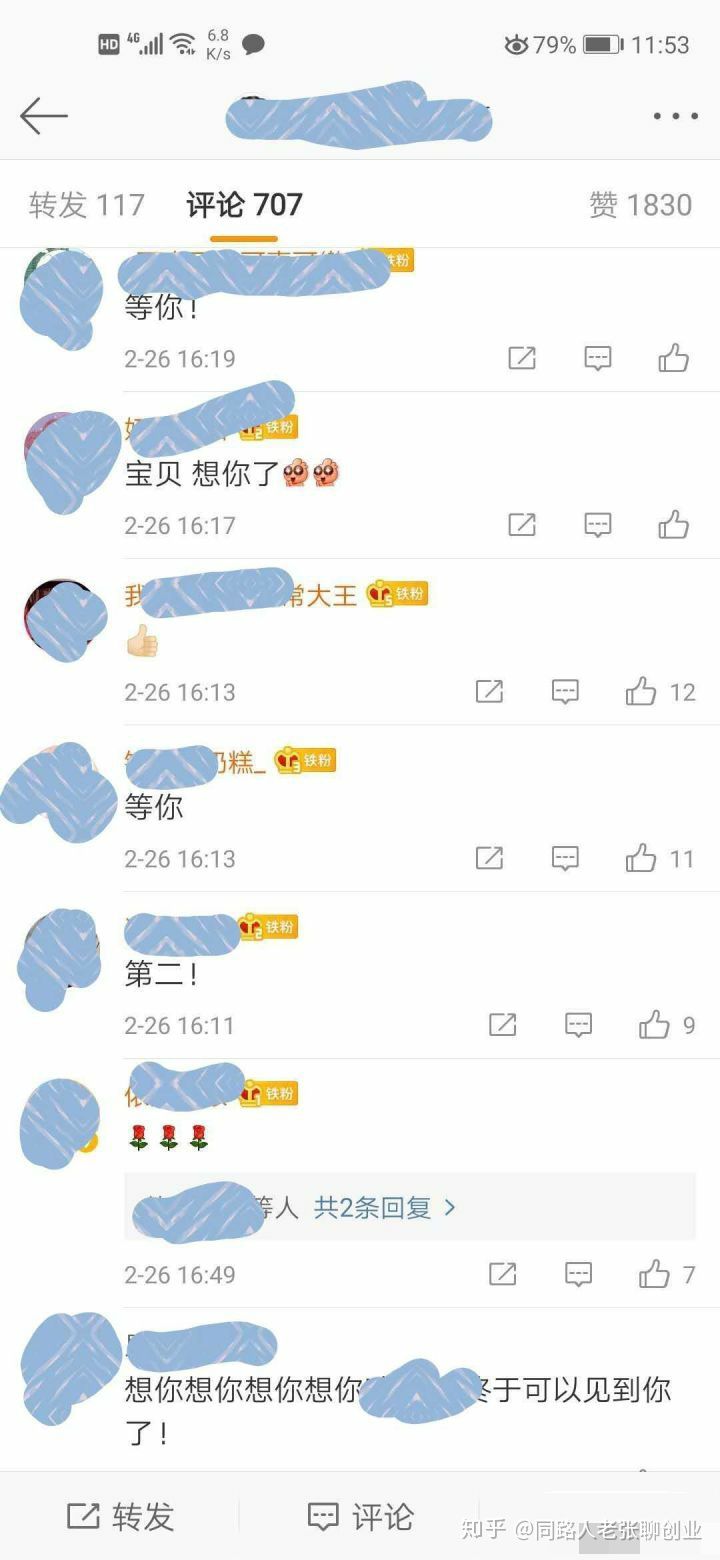Expand 共2条回复 replies

(x=385, y=1208)
